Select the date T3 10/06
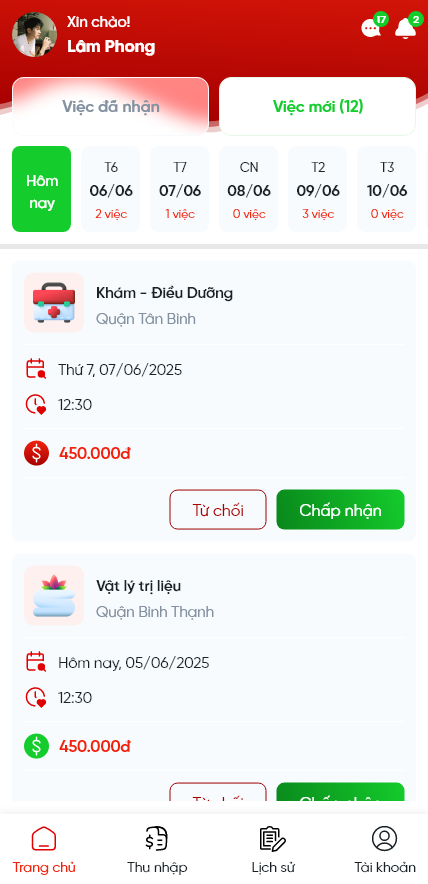This screenshot has width=428, height=884. (x=387, y=189)
